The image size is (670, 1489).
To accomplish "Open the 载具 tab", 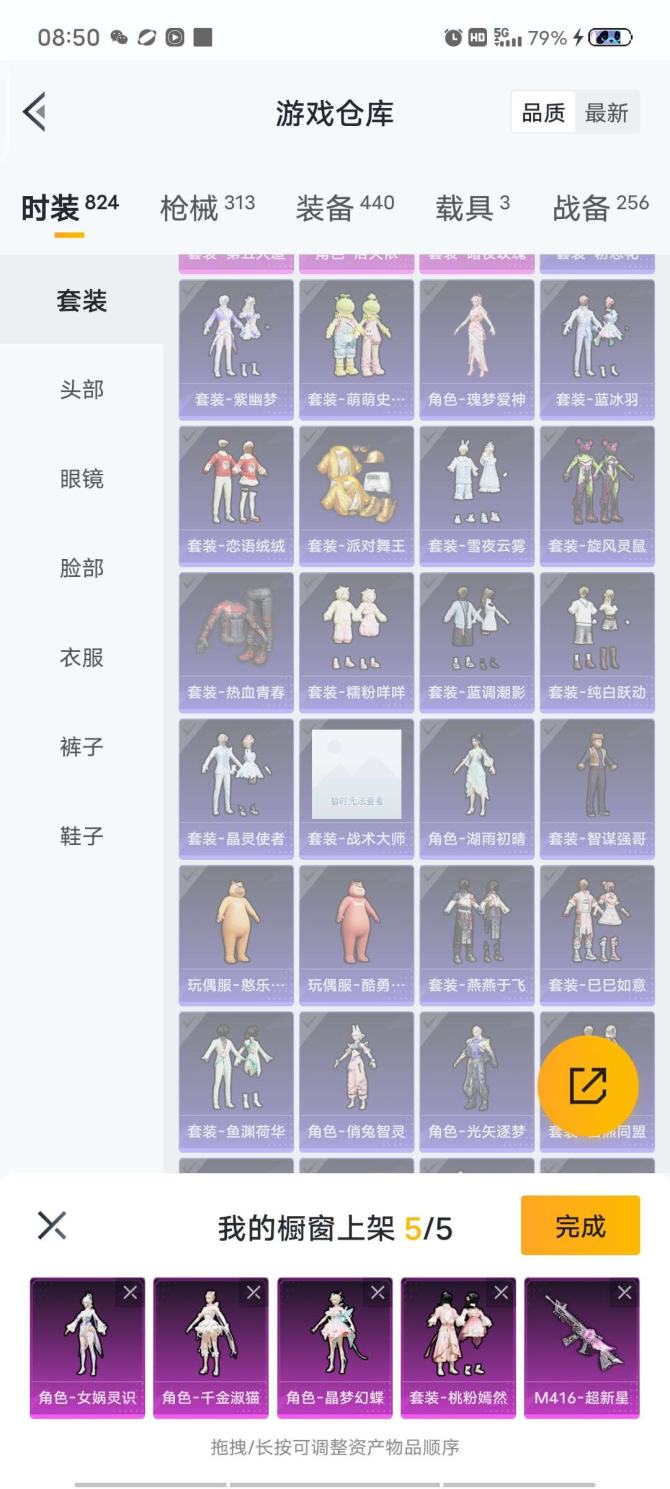I will pyautogui.click(x=472, y=207).
